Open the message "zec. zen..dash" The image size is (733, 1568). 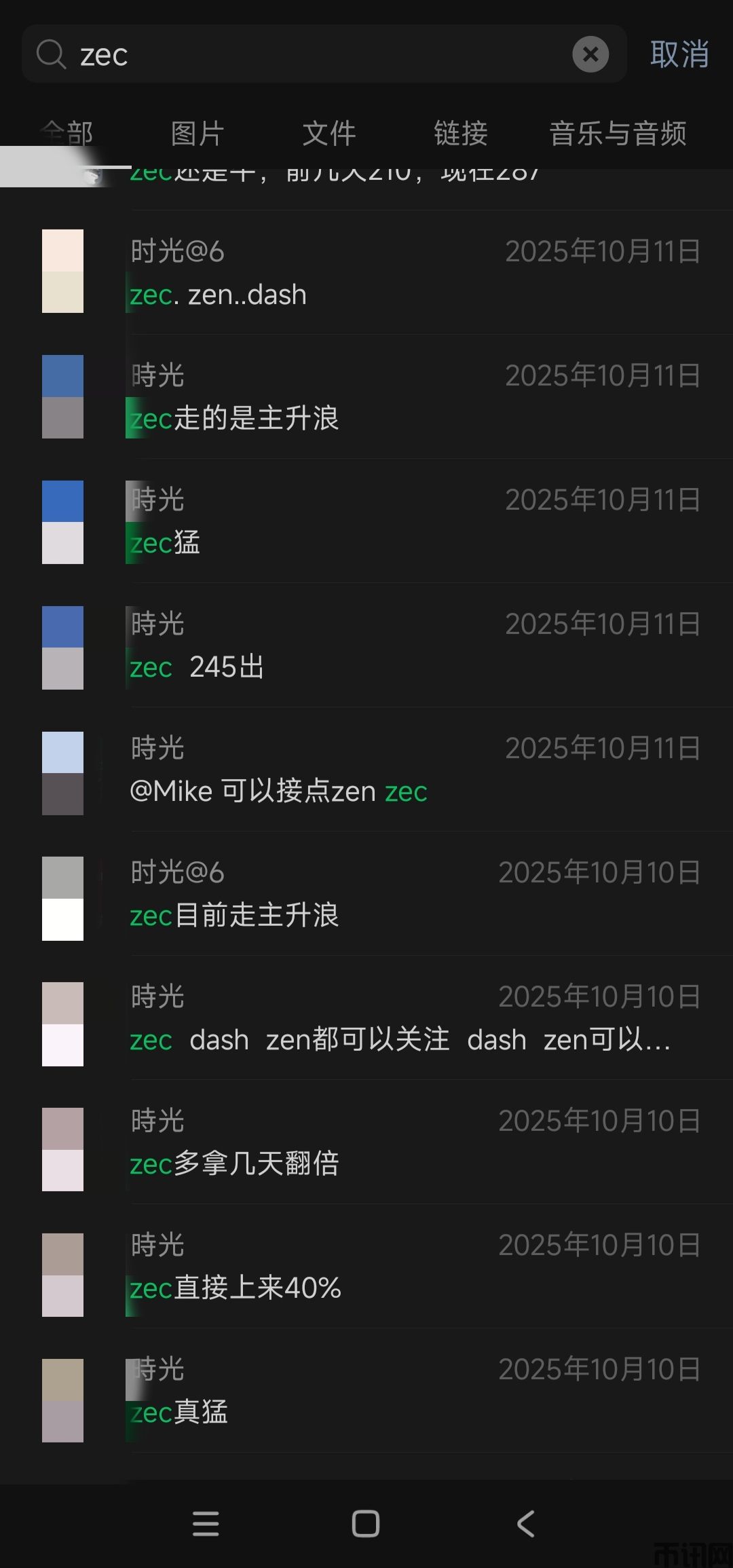[414, 273]
